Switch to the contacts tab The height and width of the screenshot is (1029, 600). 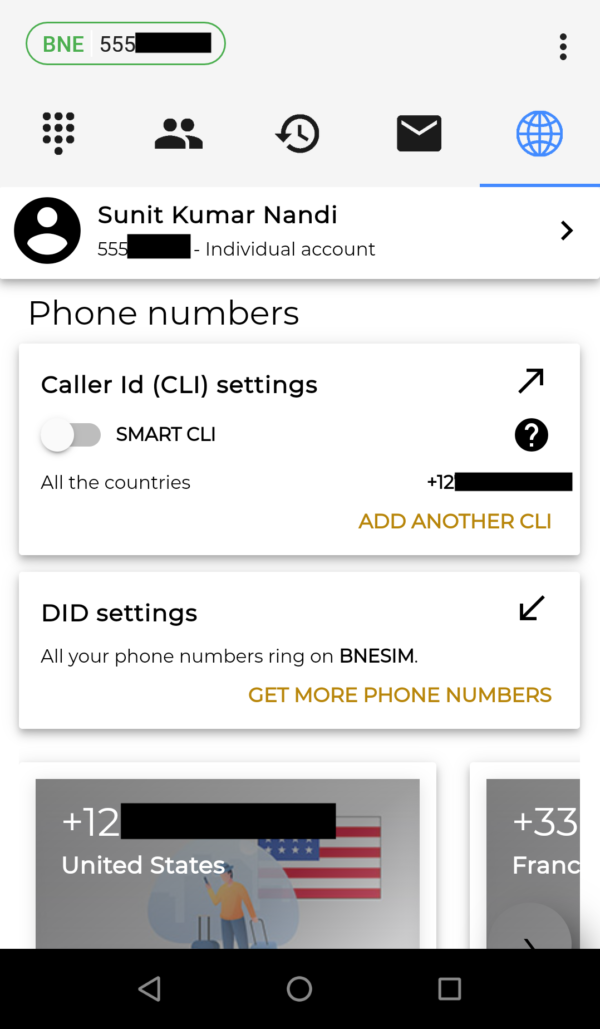pyautogui.click(x=179, y=133)
